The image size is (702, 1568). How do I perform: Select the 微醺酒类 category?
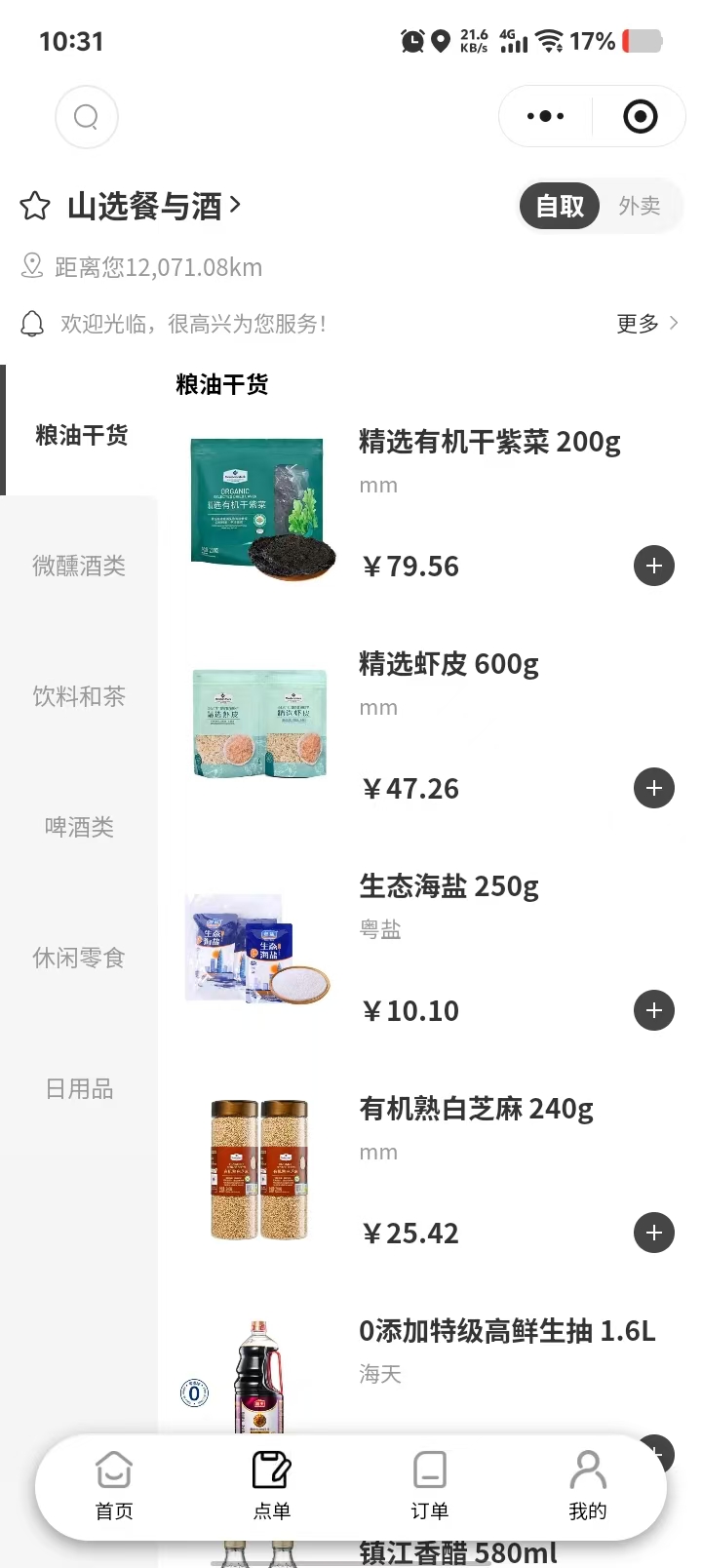pyautogui.click(x=79, y=566)
